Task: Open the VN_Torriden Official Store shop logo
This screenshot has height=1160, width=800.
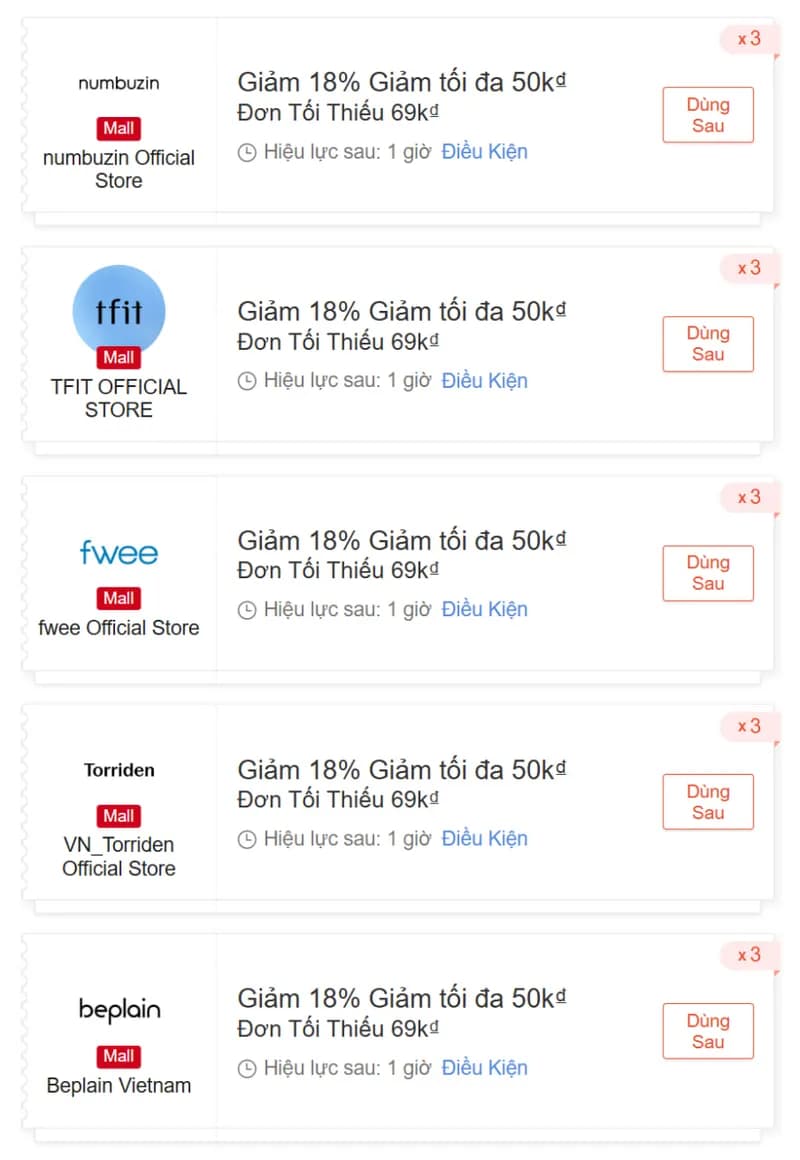Action: click(x=119, y=771)
